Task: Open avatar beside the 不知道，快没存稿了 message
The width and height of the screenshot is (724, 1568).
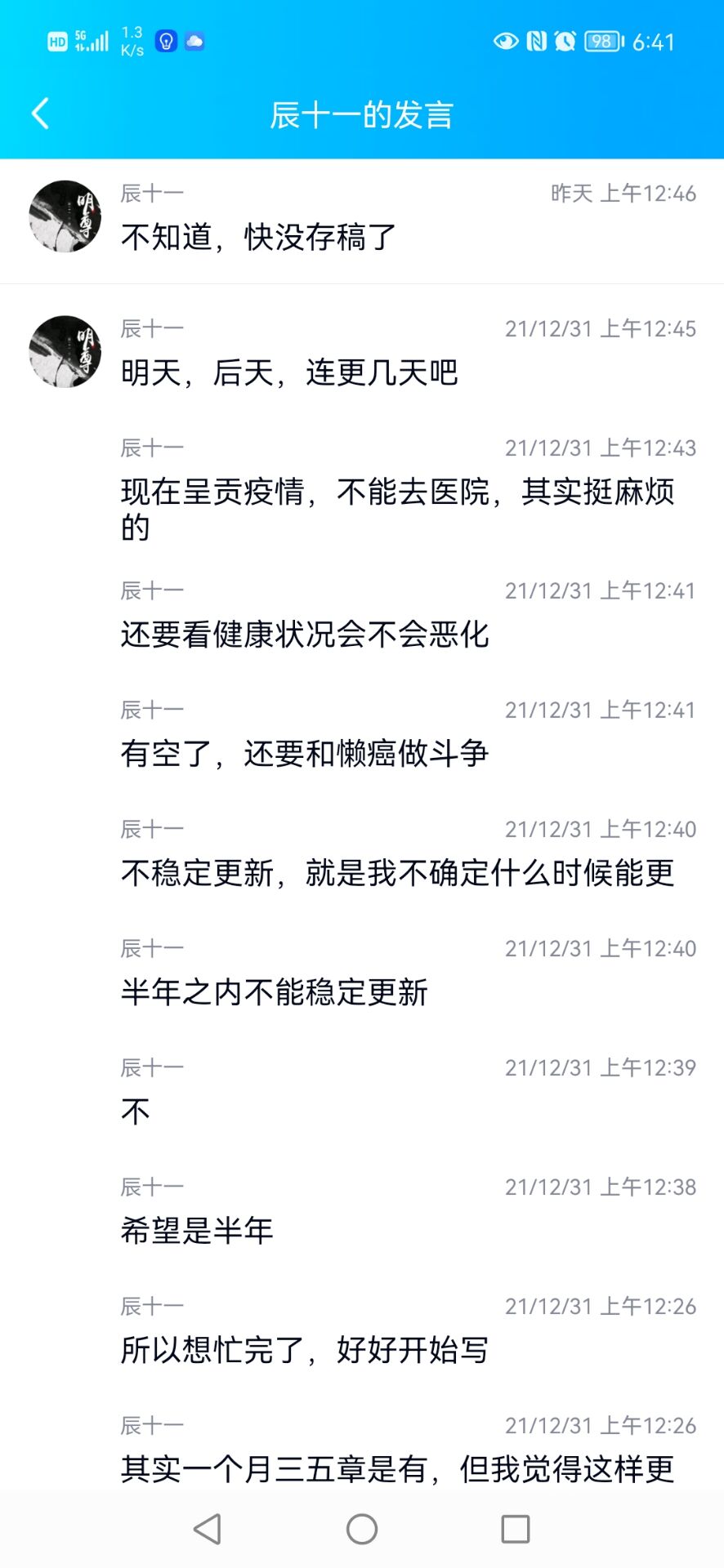Action: 65,216
